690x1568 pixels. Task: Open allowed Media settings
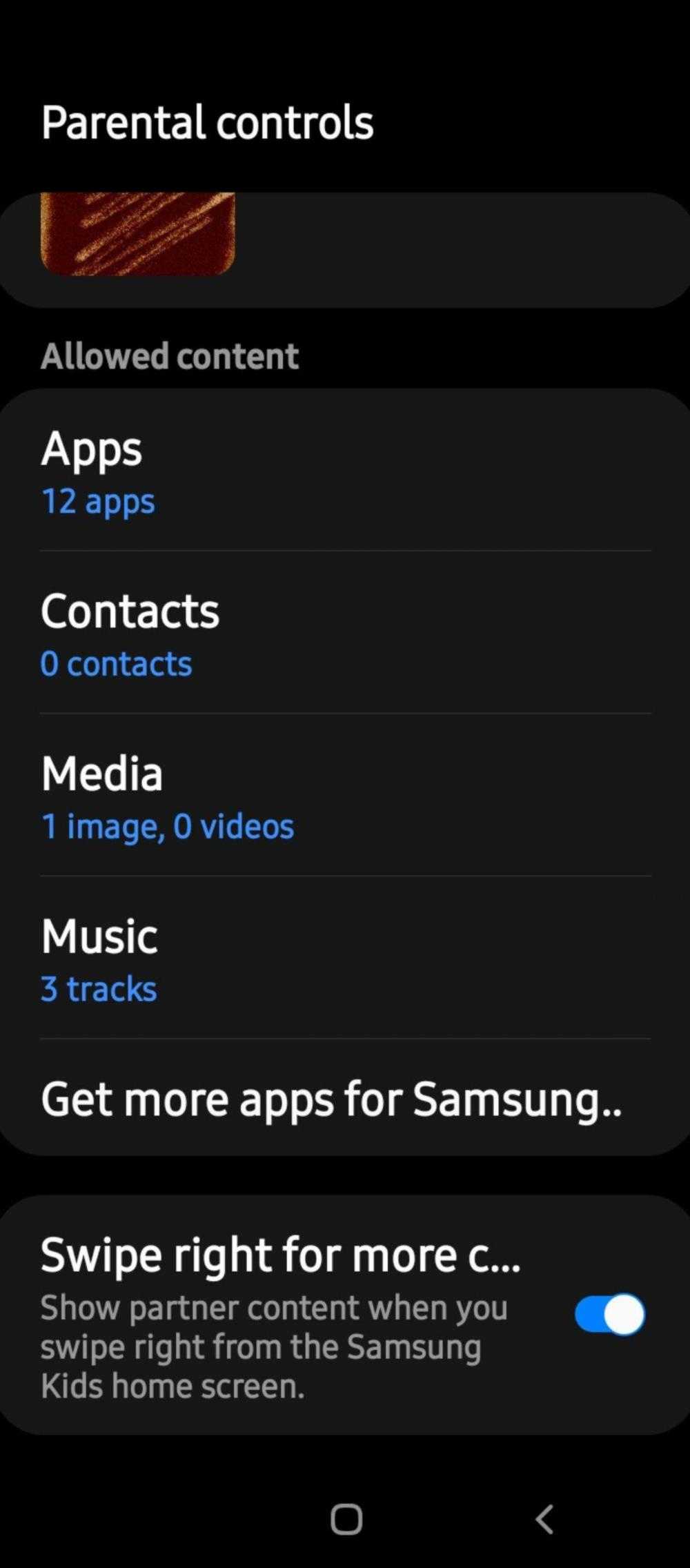coord(345,797)
